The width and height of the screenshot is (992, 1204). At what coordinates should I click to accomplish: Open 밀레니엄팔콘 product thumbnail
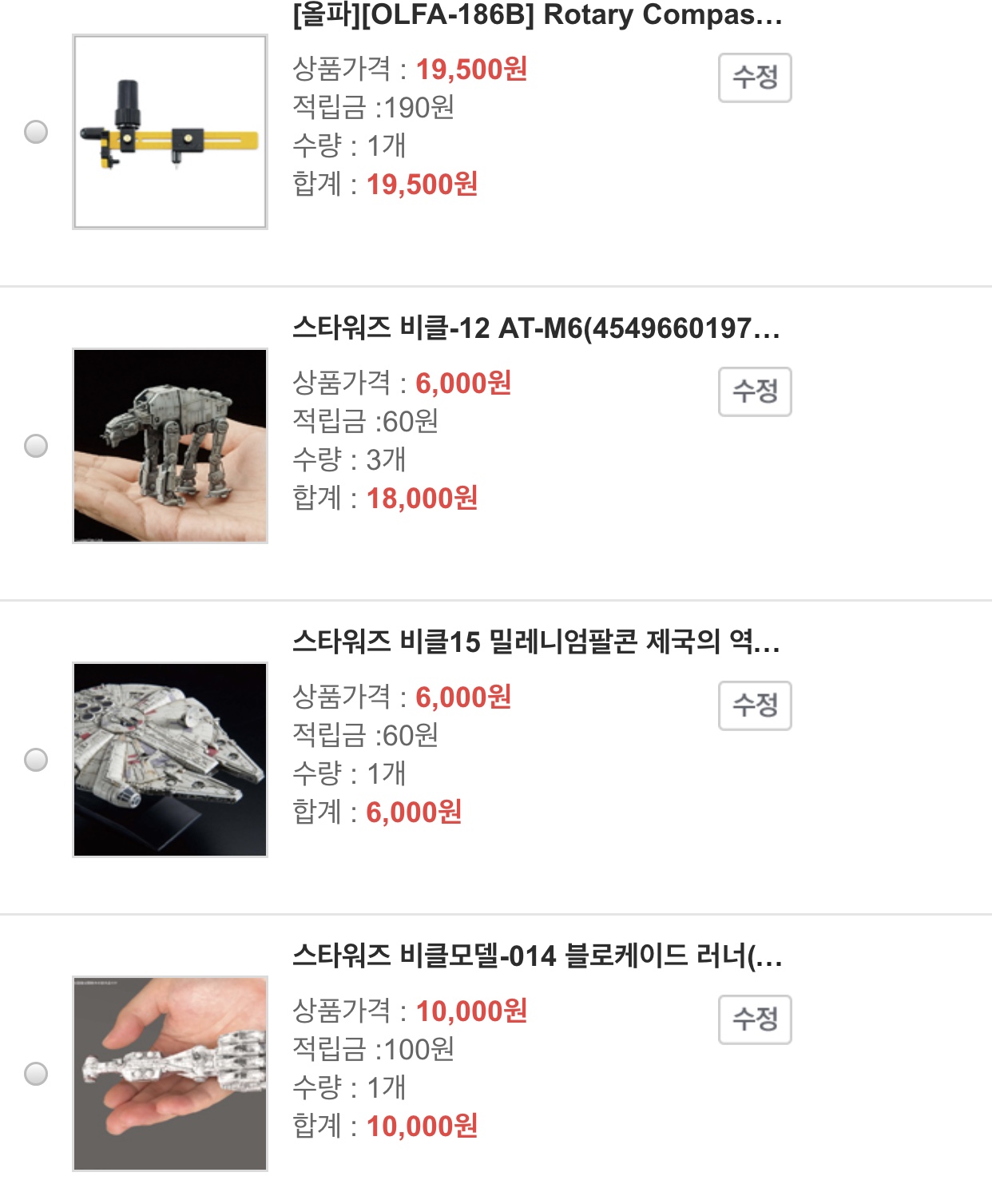click(170, 760)
